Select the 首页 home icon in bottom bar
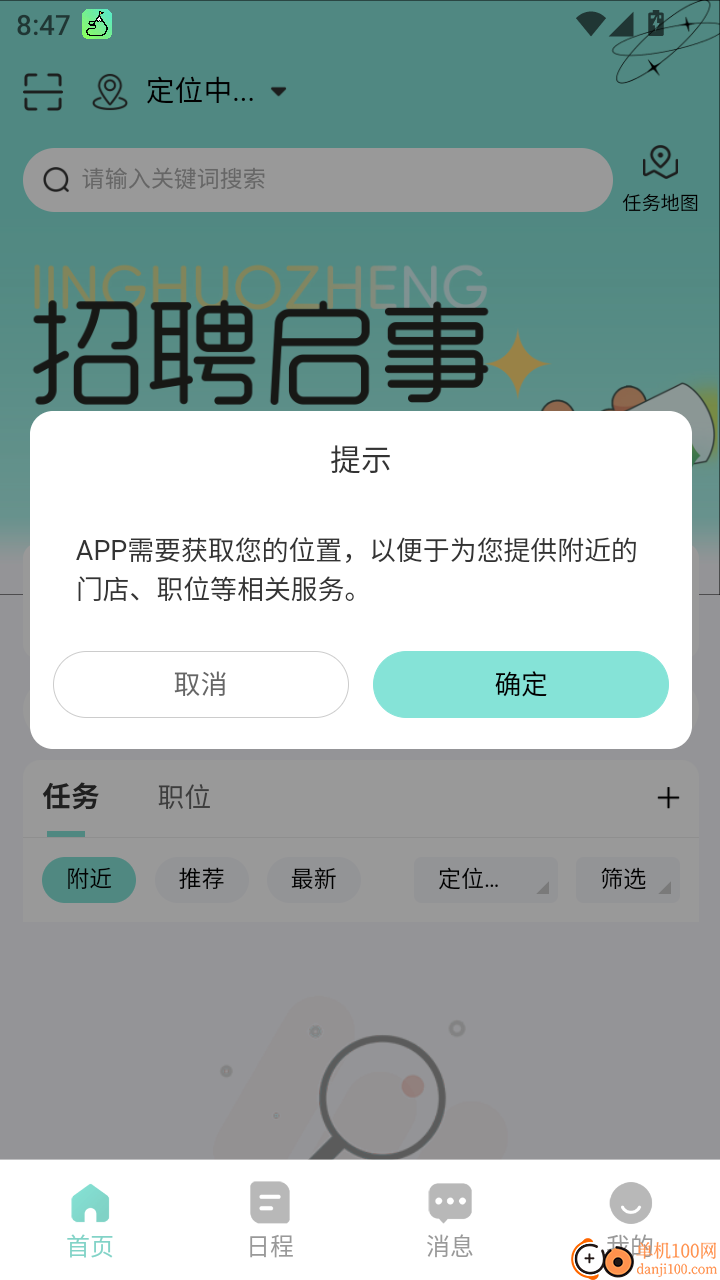Image resolution: width=720 pixels, height=1280 pixels. coord(89,1203)
